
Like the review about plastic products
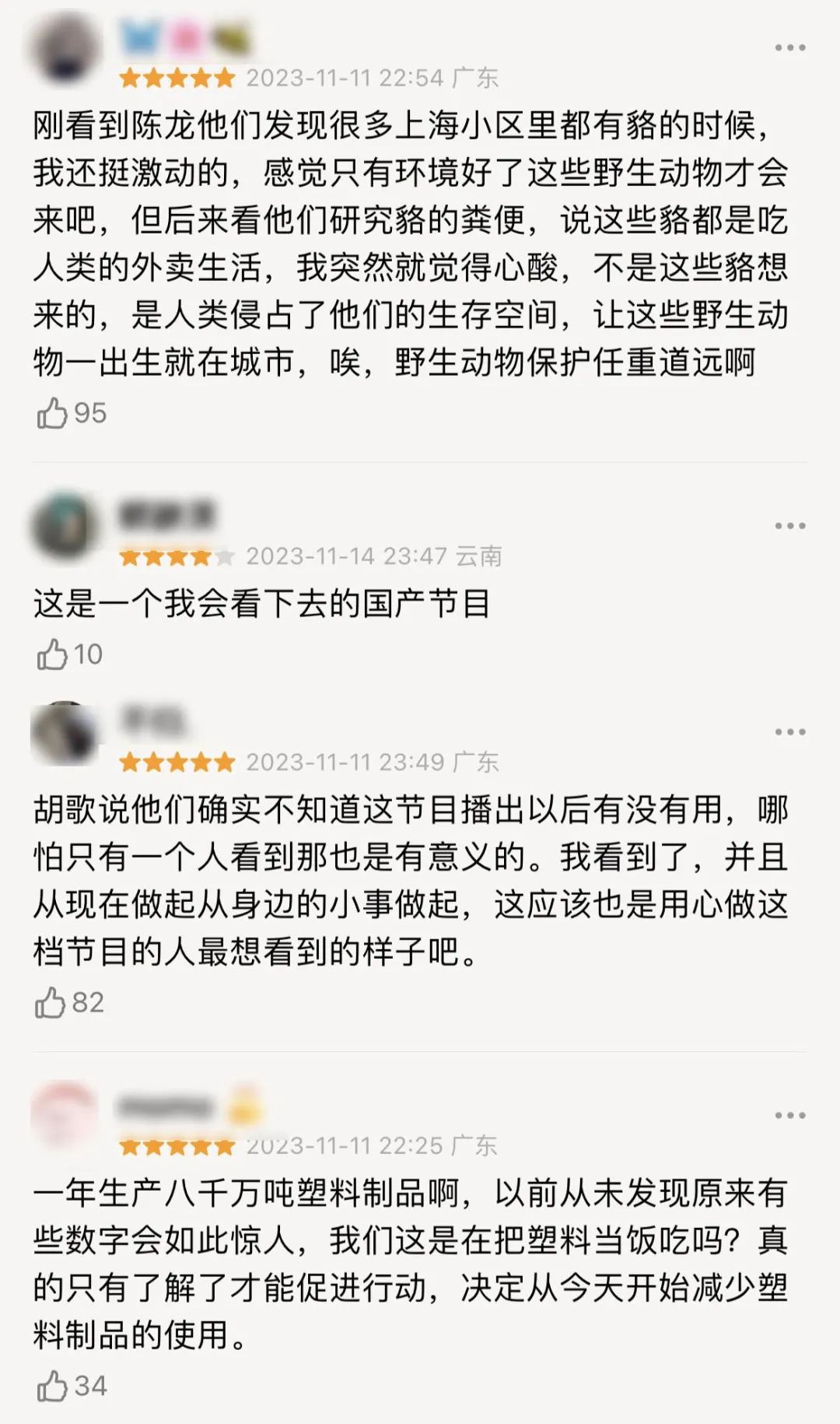pyautogui.click(x=52, y=1386)
